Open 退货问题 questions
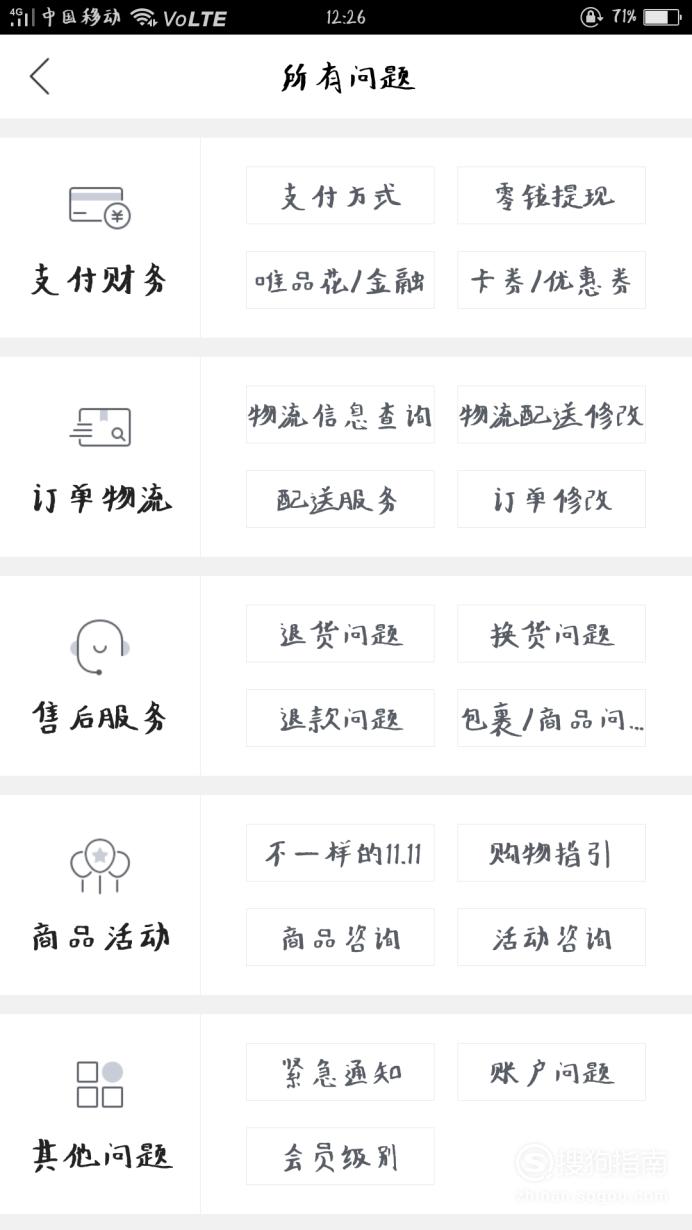 pos(340,633)
